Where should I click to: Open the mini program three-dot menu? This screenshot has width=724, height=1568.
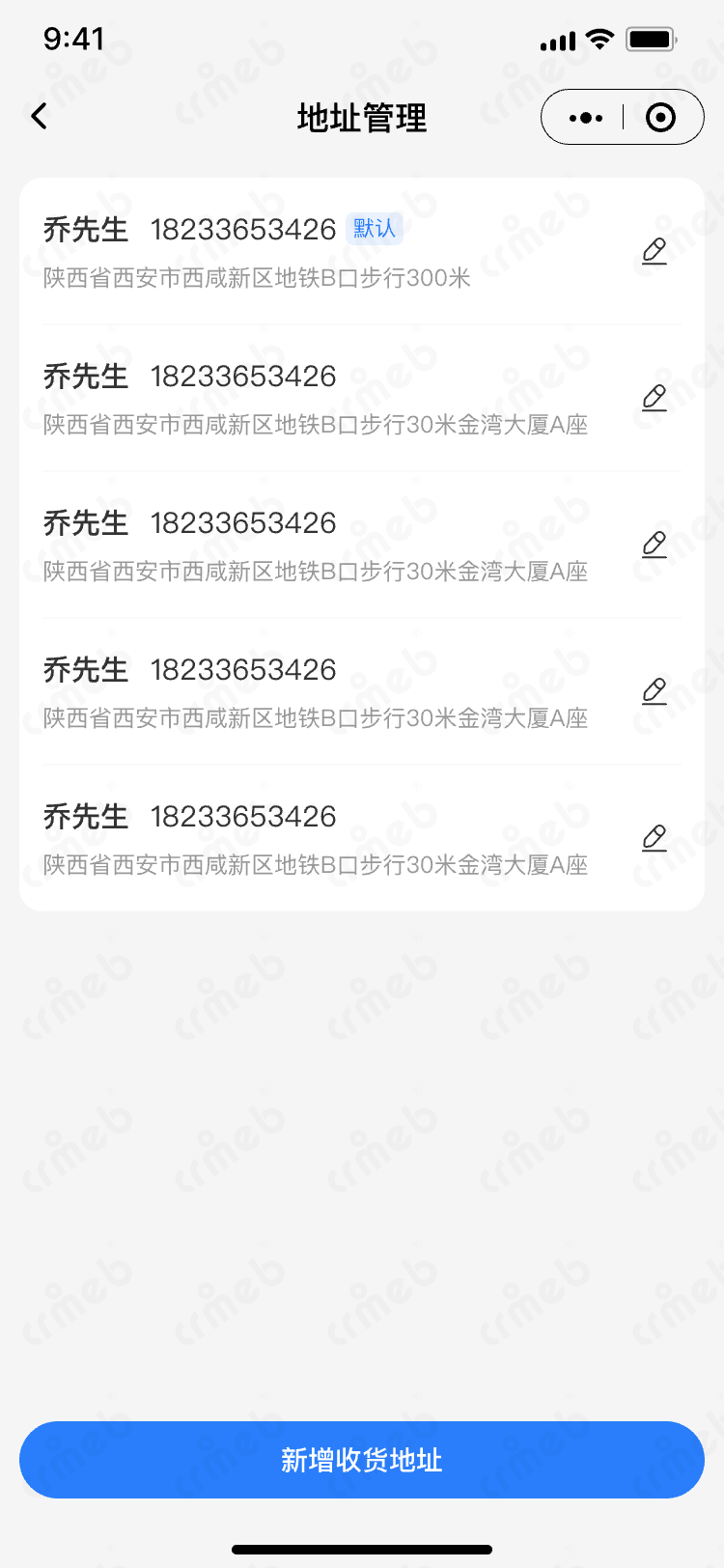tap(586, 118)
